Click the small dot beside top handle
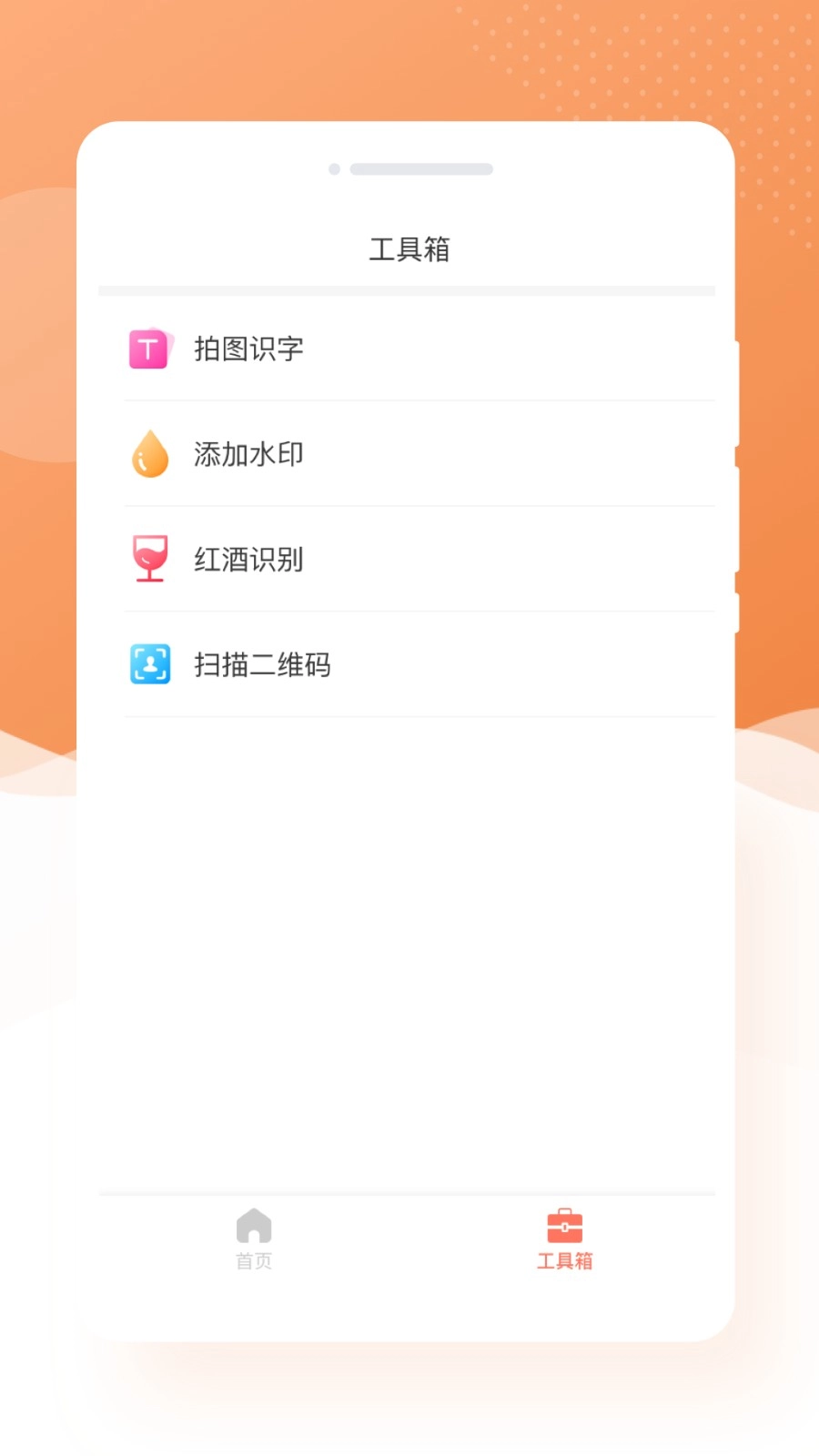Screen dimensions: 819x1456 [334, 168]
